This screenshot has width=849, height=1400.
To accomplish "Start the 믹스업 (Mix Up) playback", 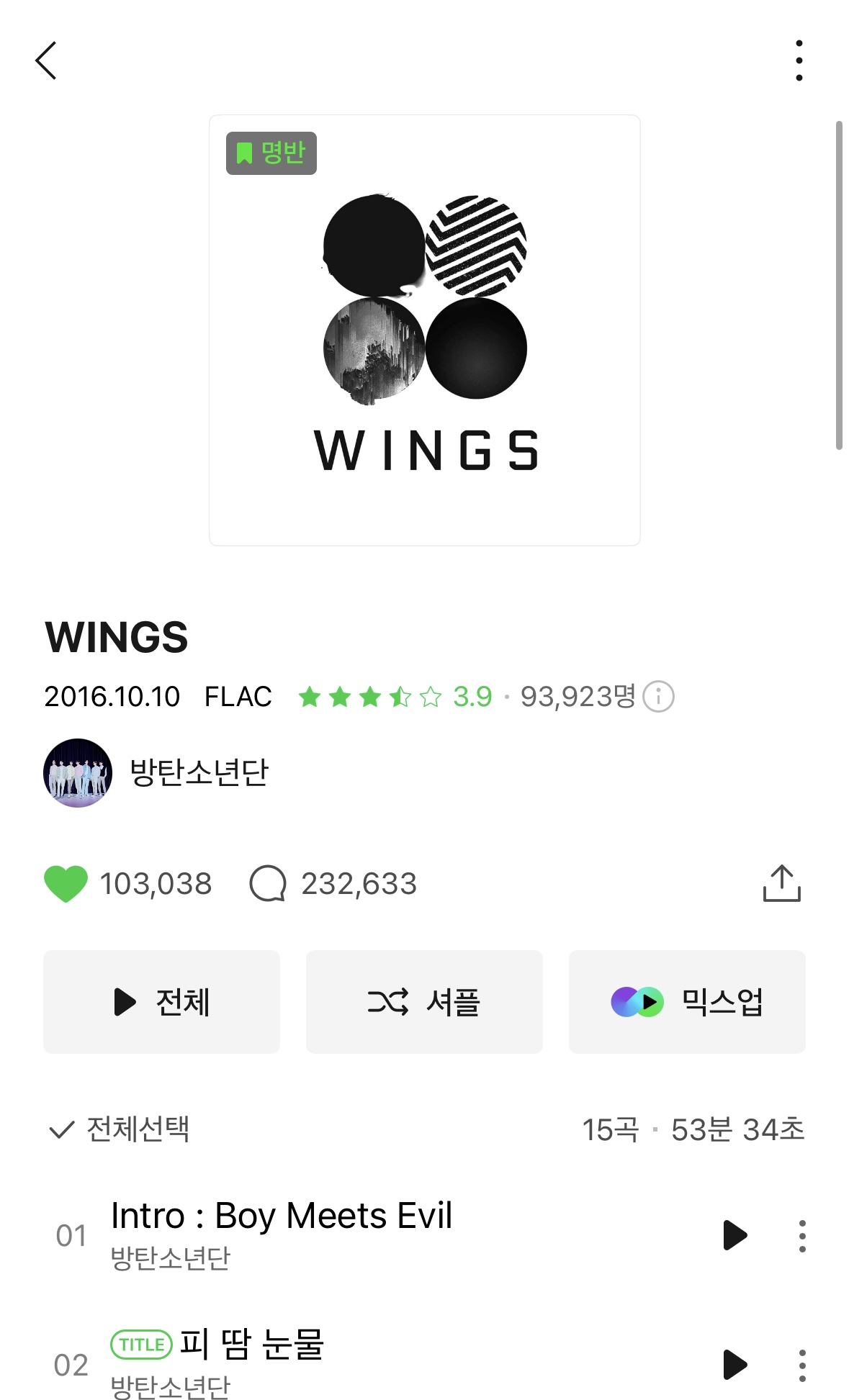I will [686, 1001].
